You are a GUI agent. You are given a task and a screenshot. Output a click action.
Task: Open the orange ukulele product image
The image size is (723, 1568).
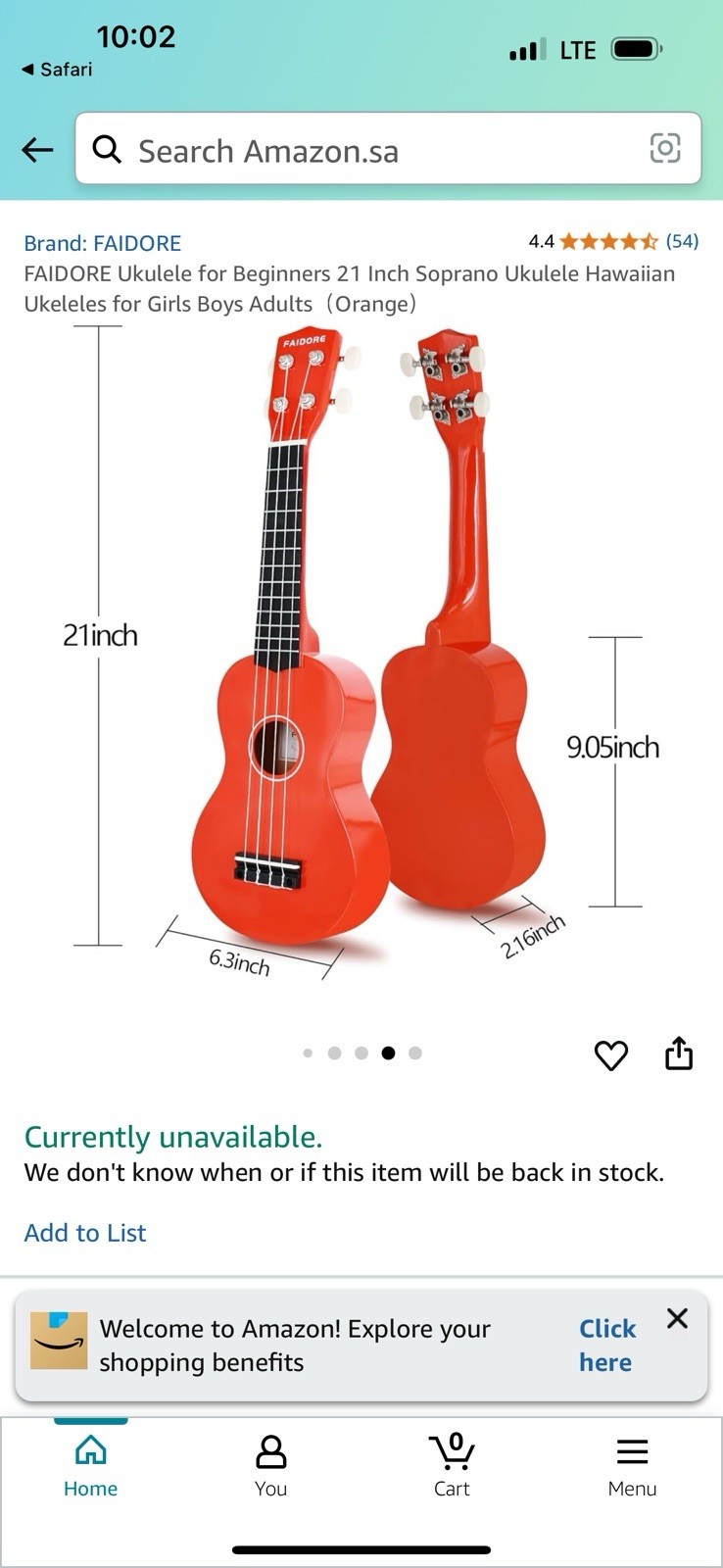coord(362,647)
